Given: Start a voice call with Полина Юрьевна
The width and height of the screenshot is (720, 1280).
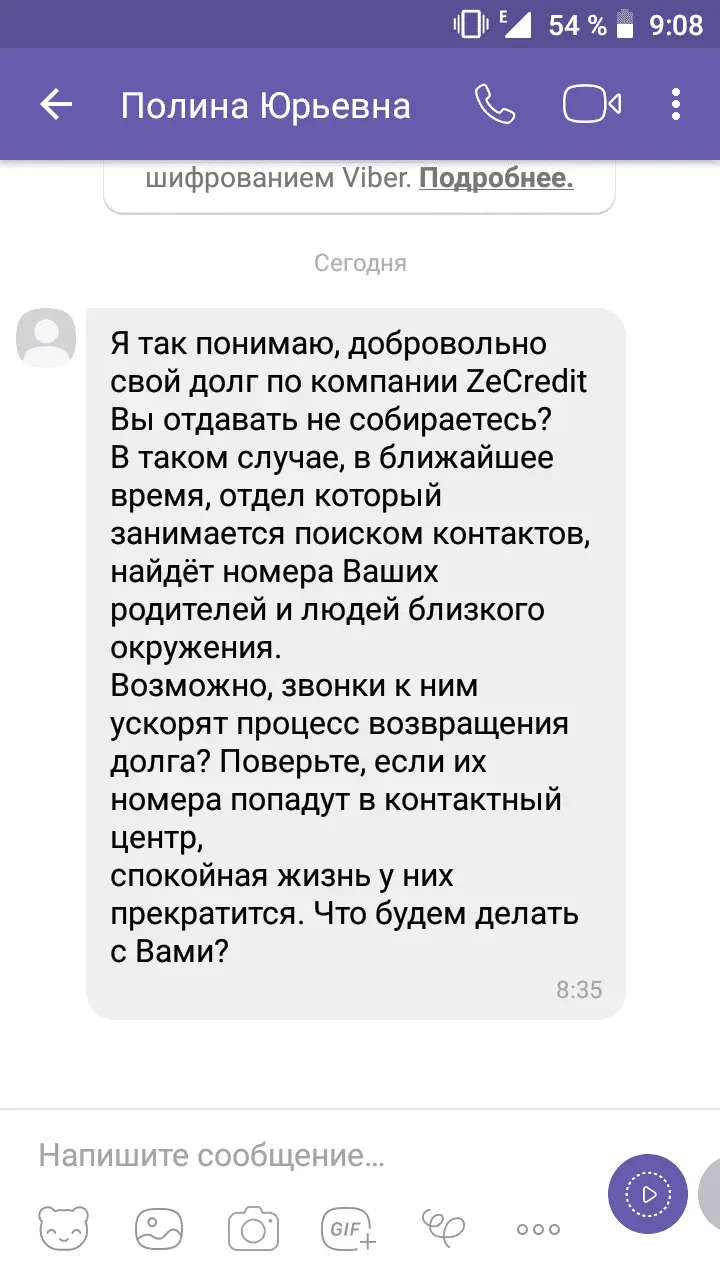Looking at the screenshot, I should (x=494, y=105).
